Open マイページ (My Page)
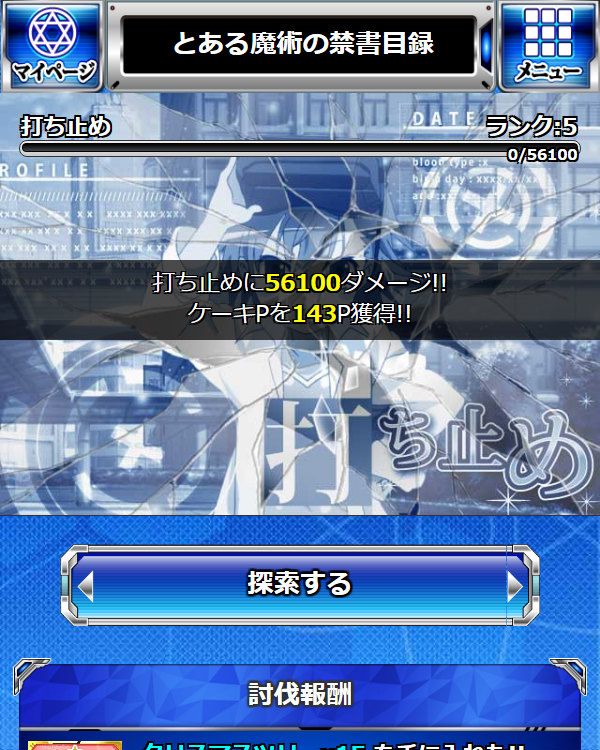The width and height of the screenshot is (600, 750). [x=52, y=45]
